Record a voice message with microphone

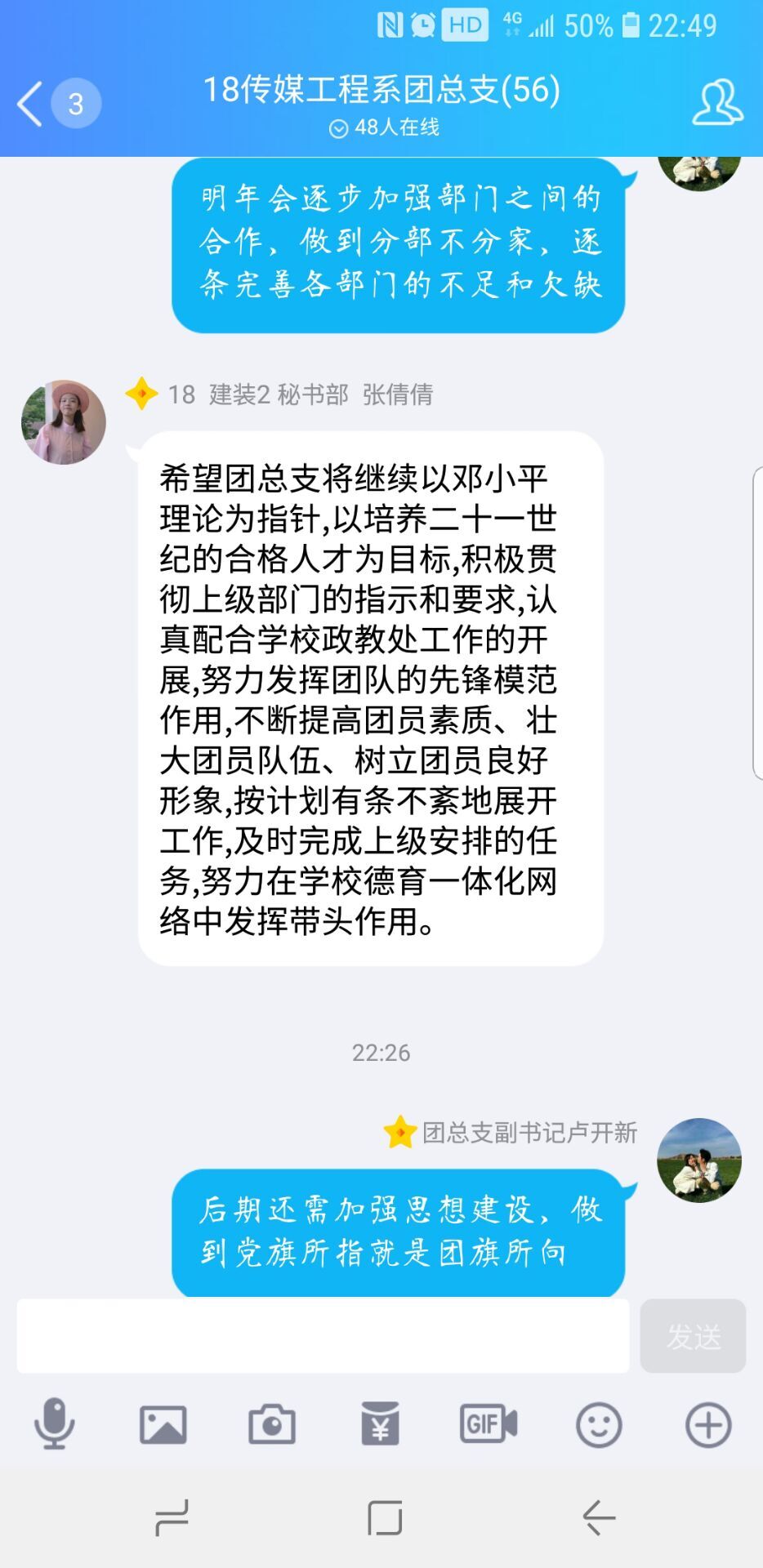pyautogui.click(x=54, y=1425)
